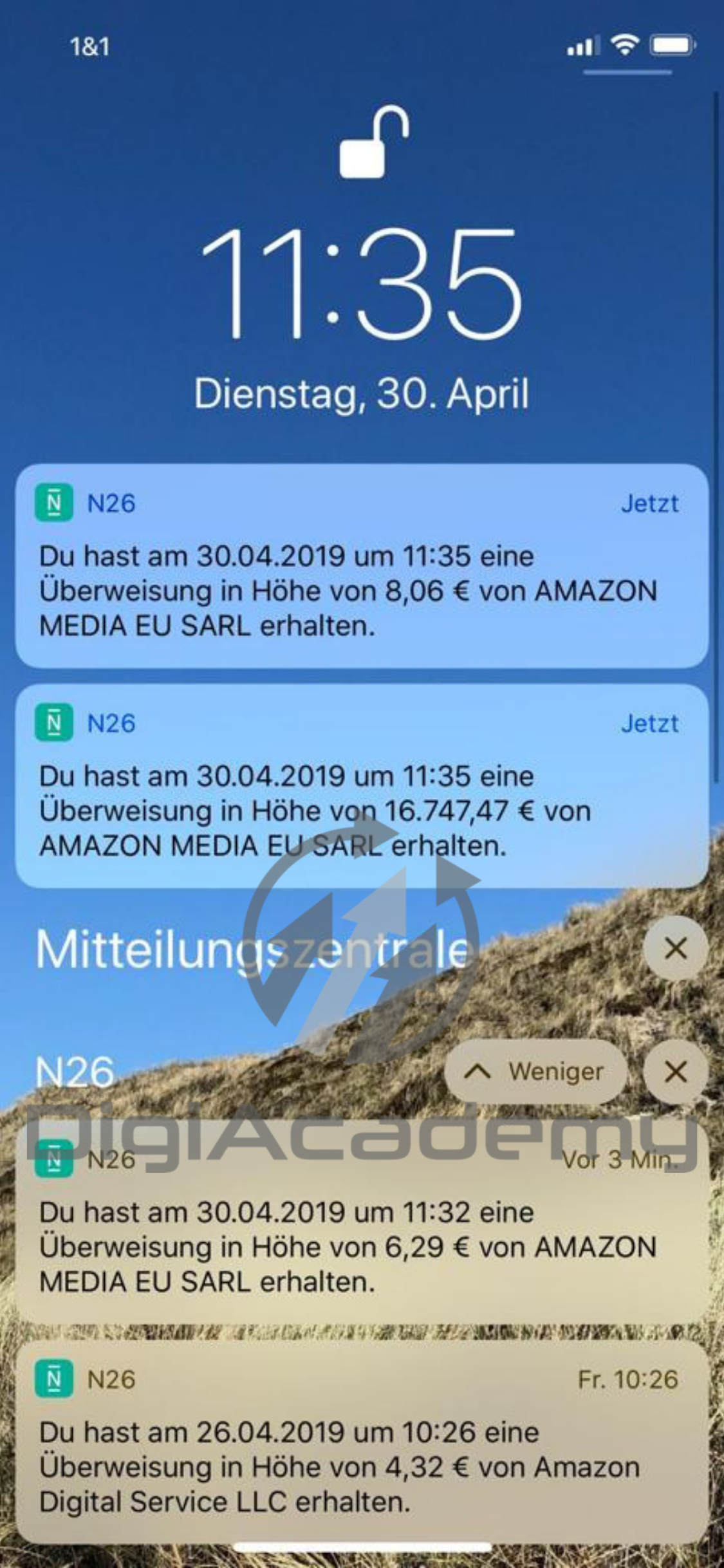Viewport: 724px width, 1568px height.
Task: Open the N26 notification about 8,06 €
Action: [362, 566]
